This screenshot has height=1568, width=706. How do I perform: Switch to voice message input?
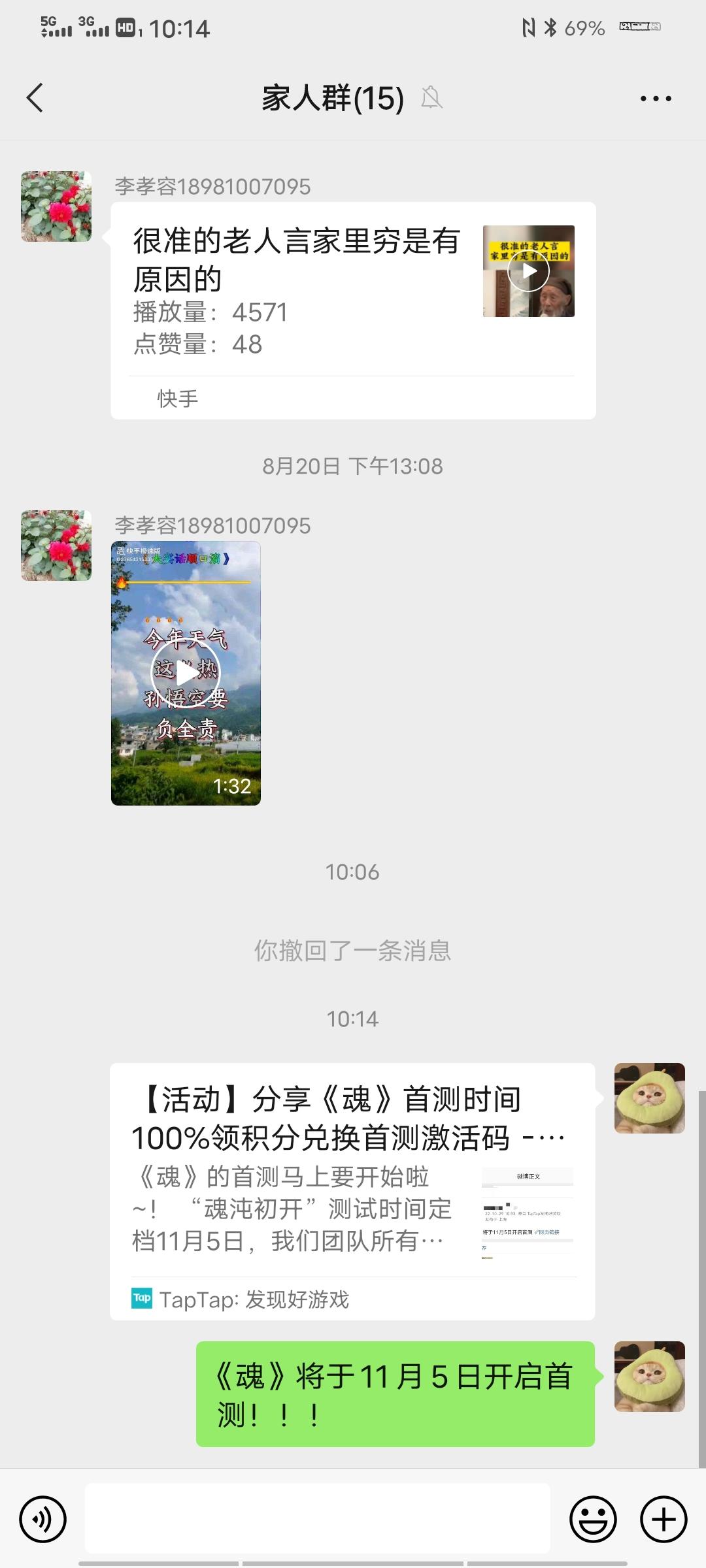(43, 1519)
